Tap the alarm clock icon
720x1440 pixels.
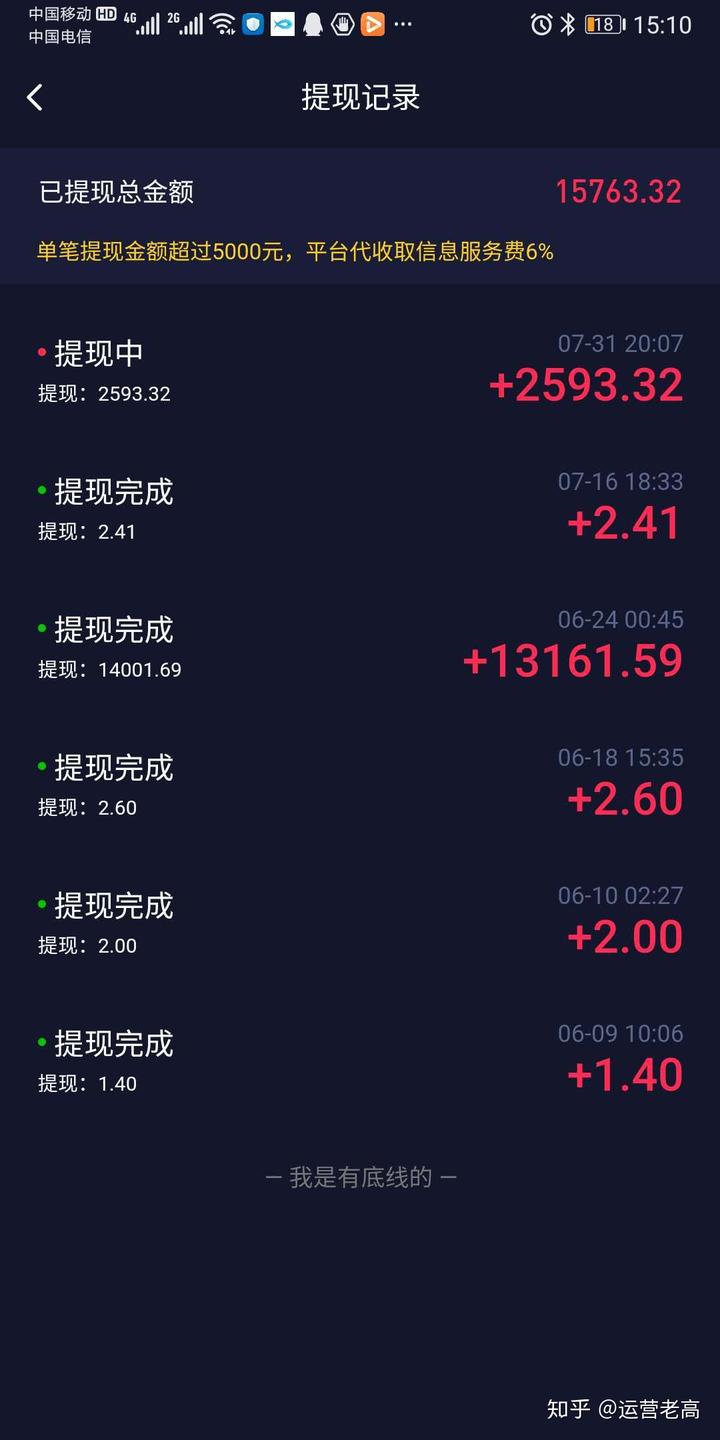[541, 23]
